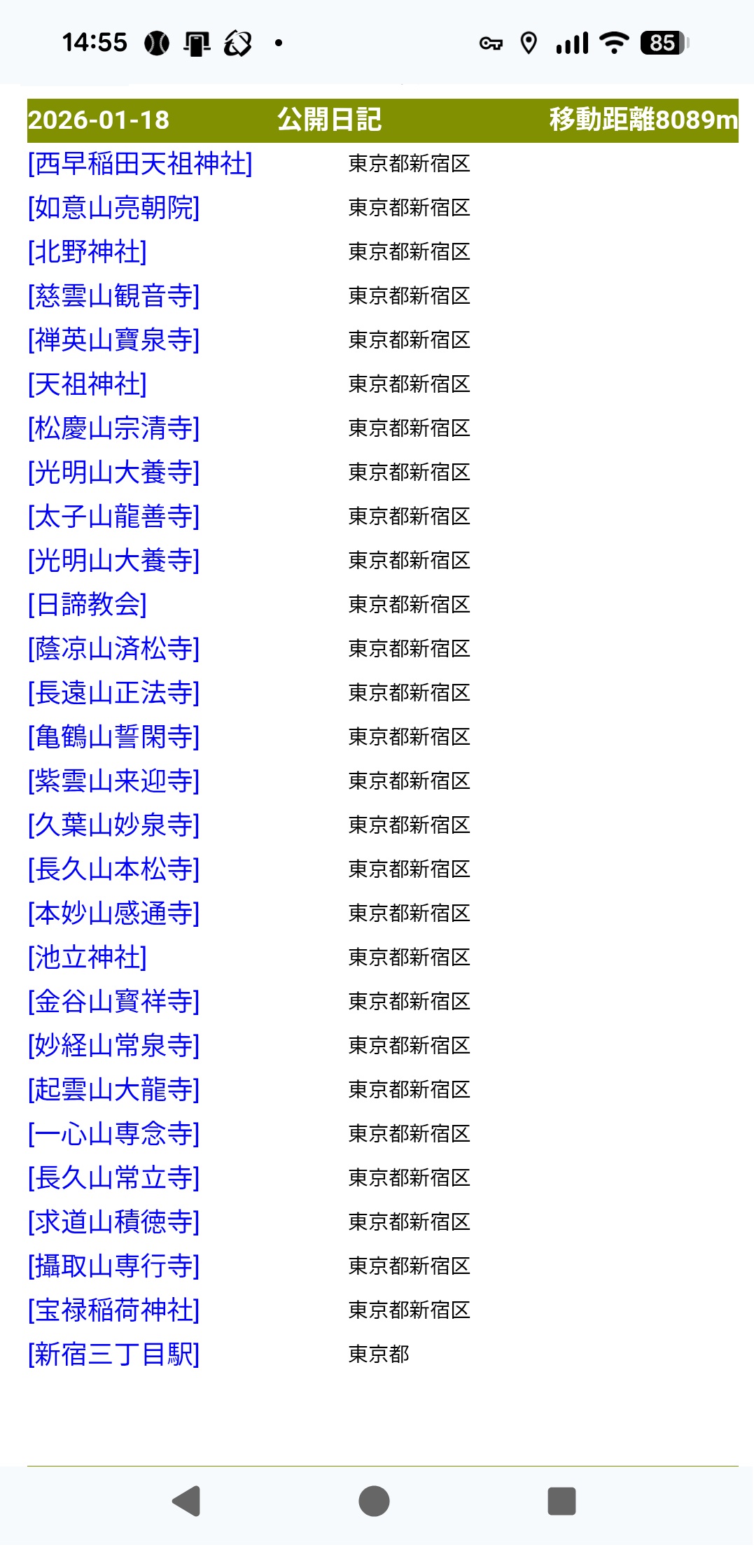The width and height of the screenshot is (754, 1568).
Task: Open the 金谷山寶祥寺 link
Action: click(113, 1002)
